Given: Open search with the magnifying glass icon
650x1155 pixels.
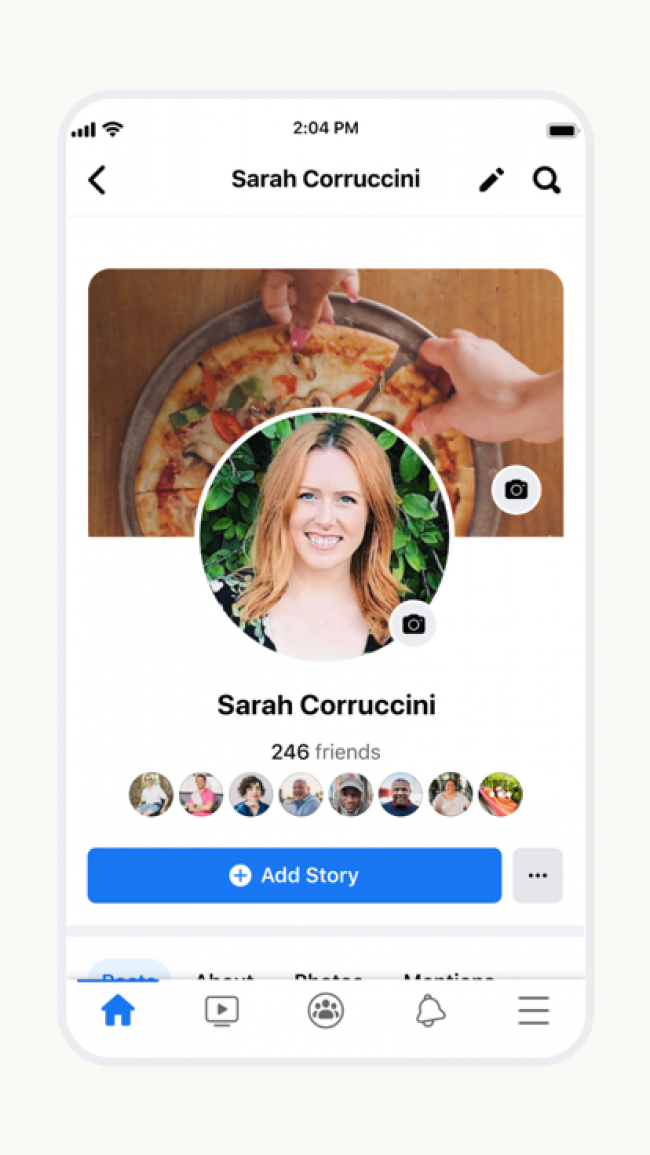Looking at the screenshot, I should click(547, 180).
